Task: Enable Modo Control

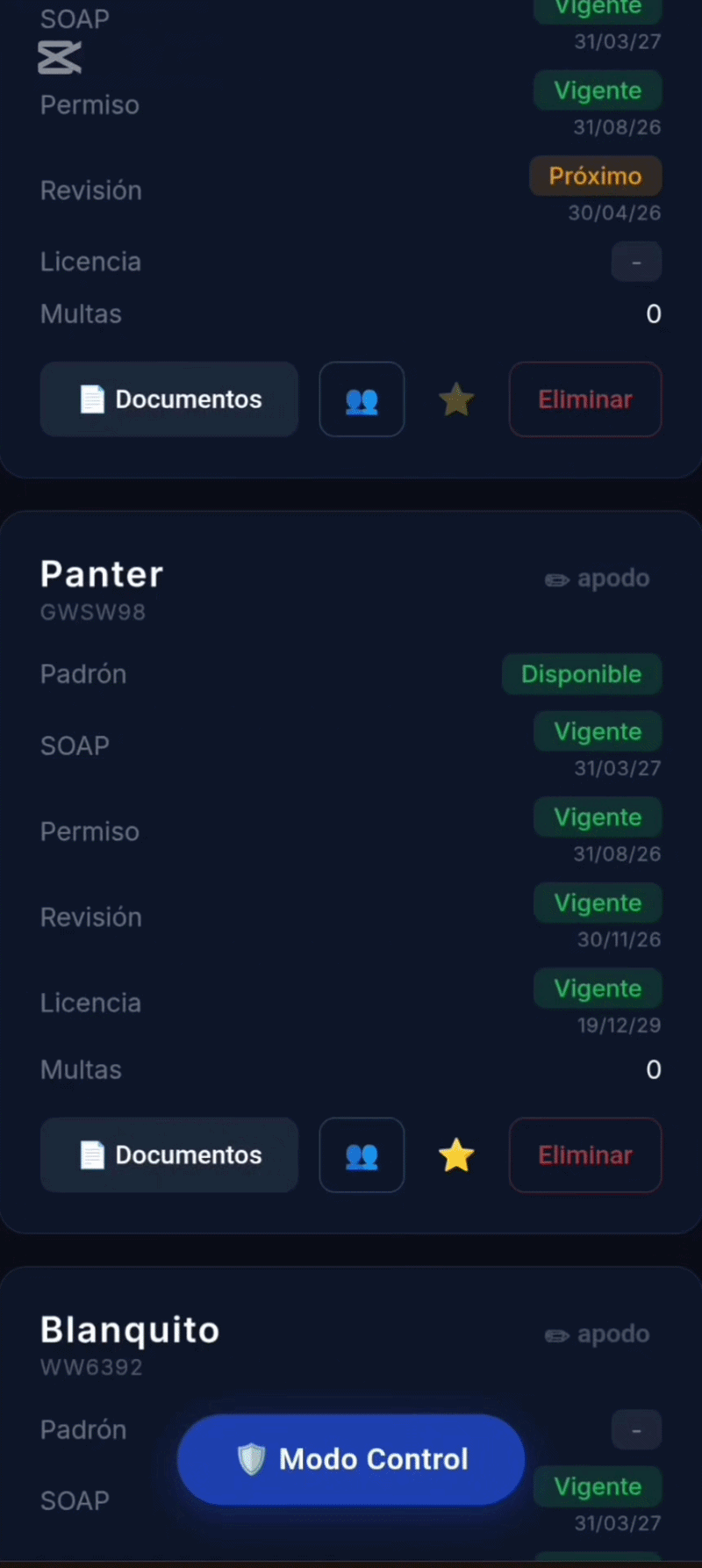Action: [x=351, y=1458]
